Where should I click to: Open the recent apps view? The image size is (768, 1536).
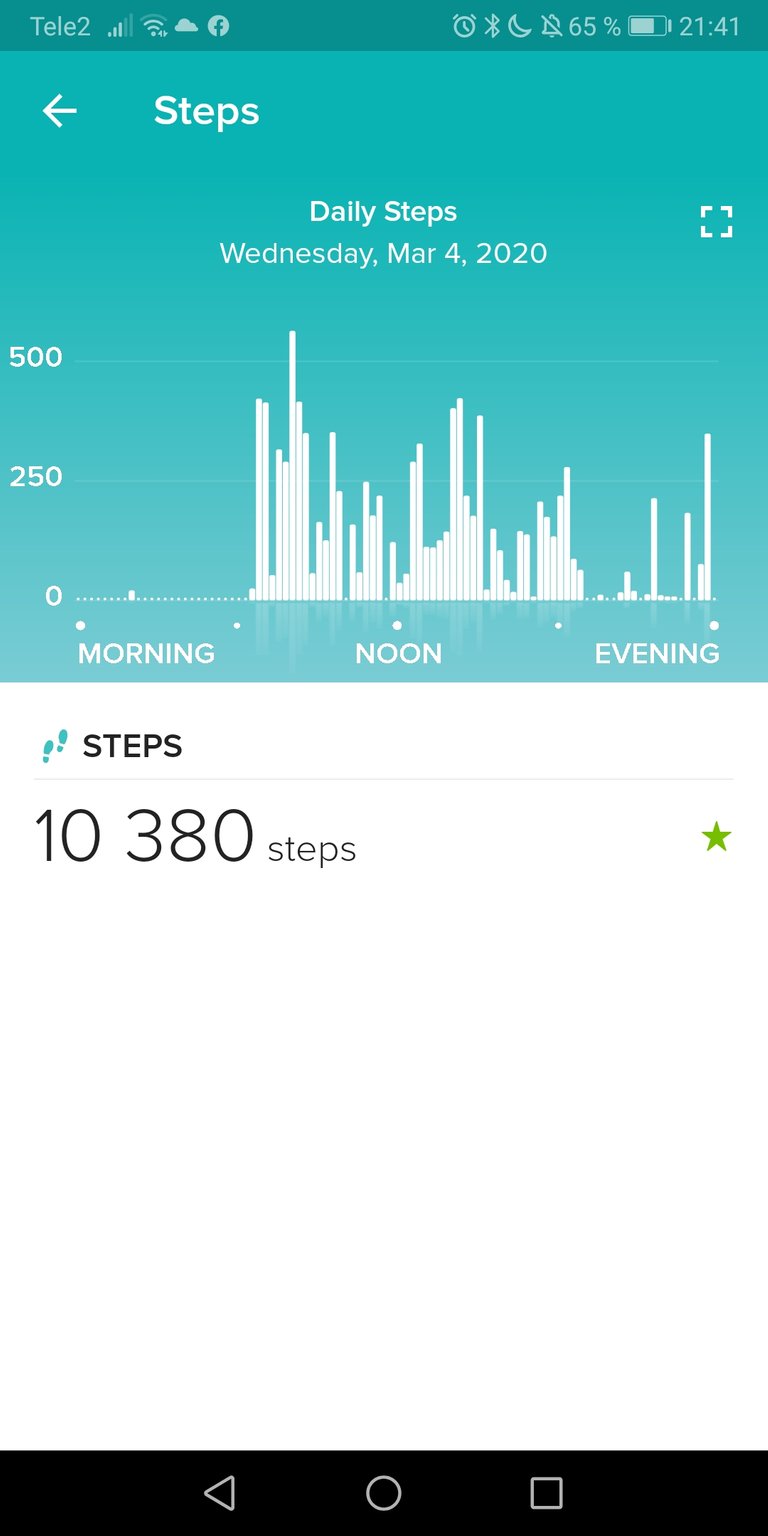coord(546,1493)
